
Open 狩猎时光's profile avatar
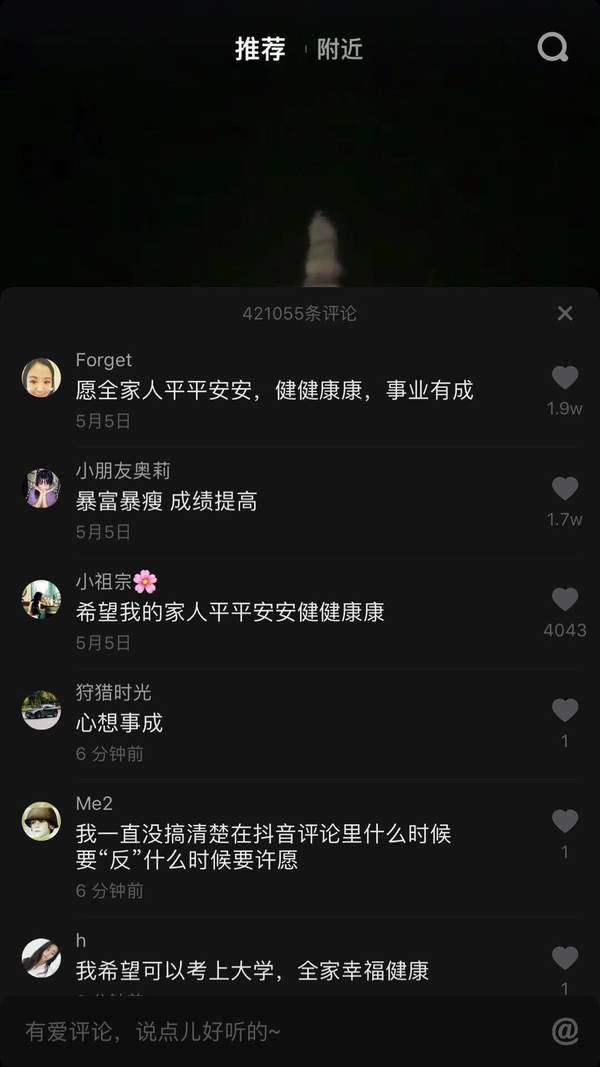(41, 710)
